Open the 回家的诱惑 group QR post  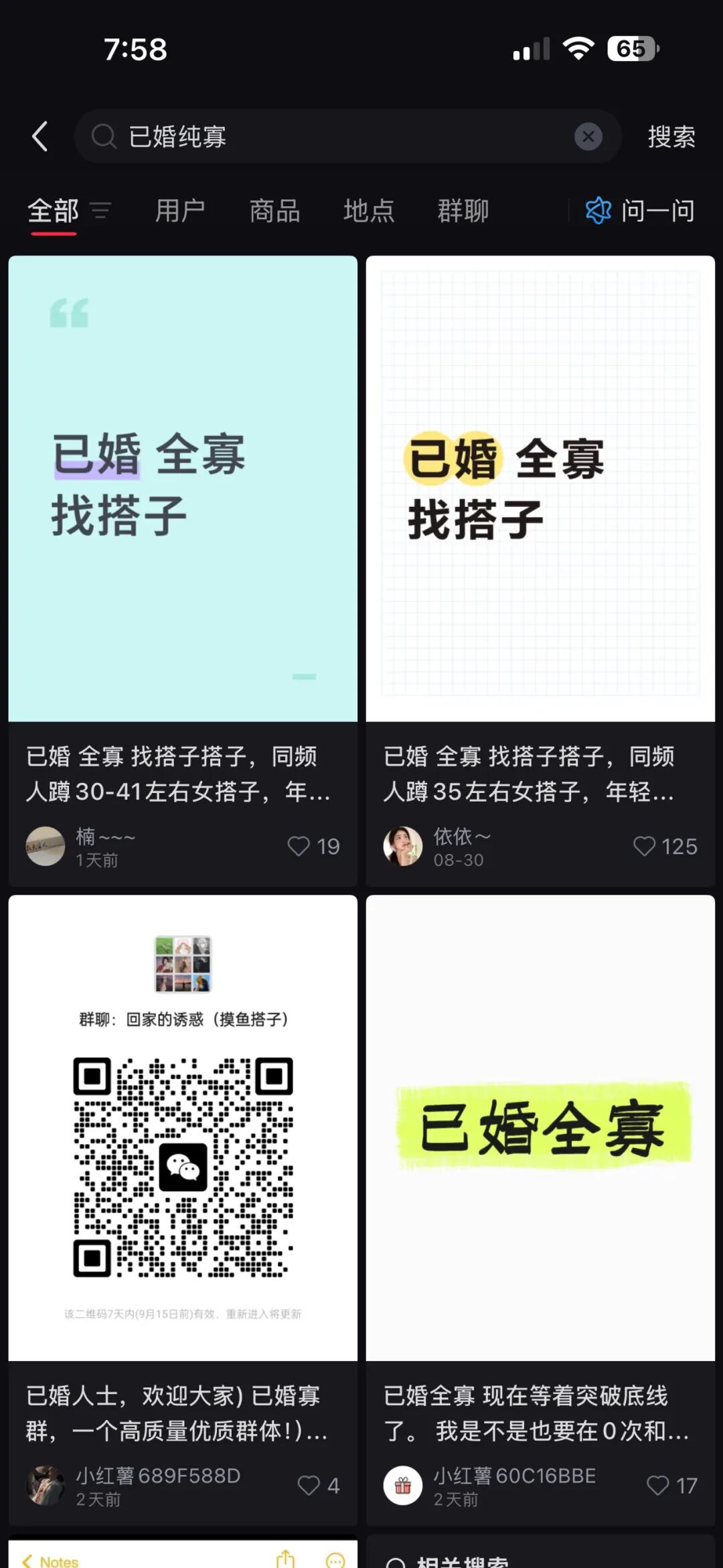[183, 1129]
